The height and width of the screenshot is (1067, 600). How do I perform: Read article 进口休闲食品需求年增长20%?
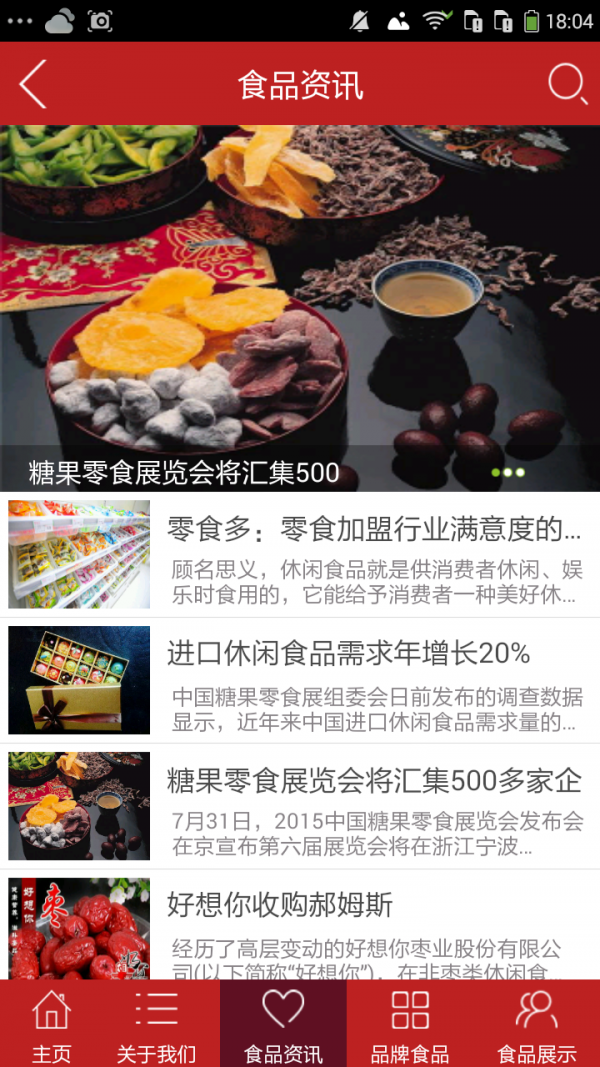(300, 680)
